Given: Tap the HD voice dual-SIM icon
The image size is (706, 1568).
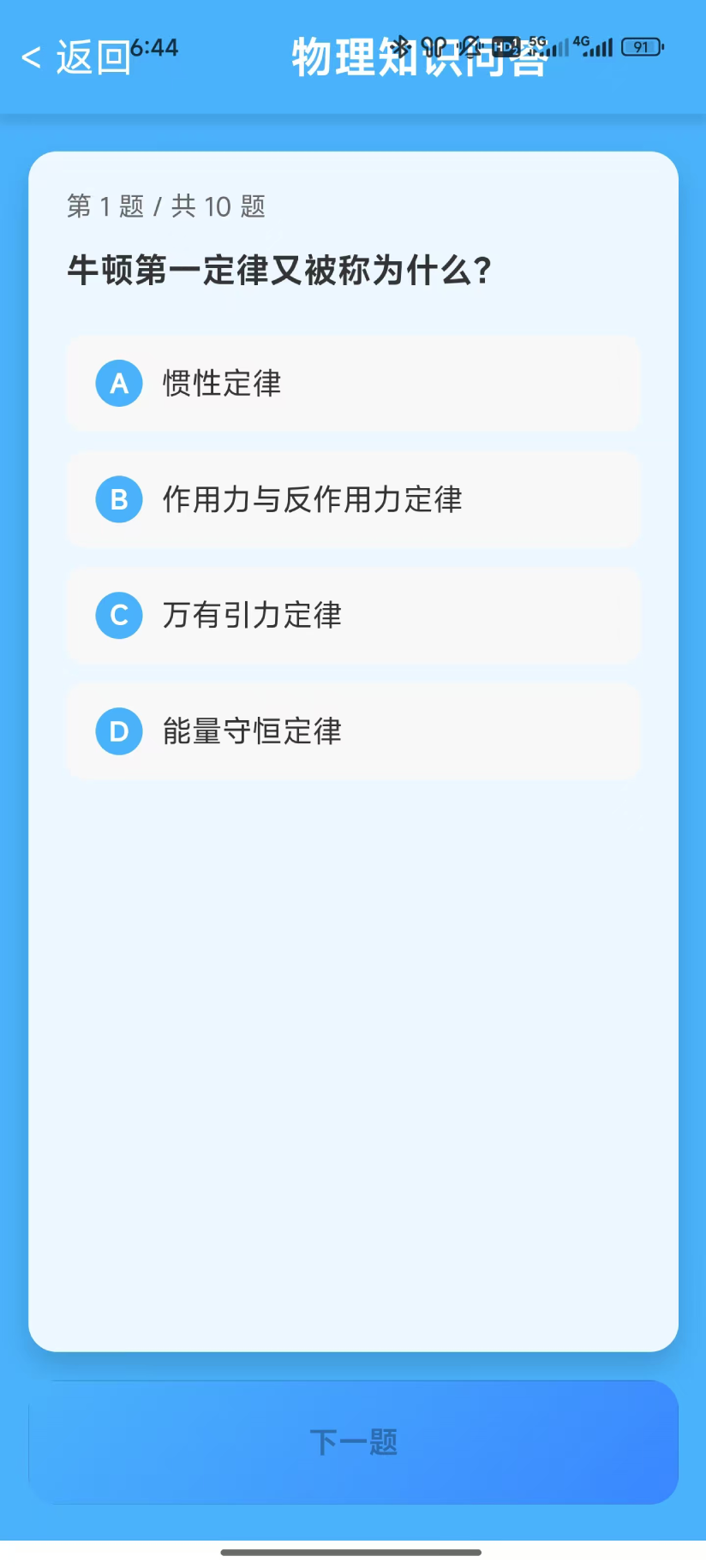Looking at the screenshot, I should click(x=508, y=47).
